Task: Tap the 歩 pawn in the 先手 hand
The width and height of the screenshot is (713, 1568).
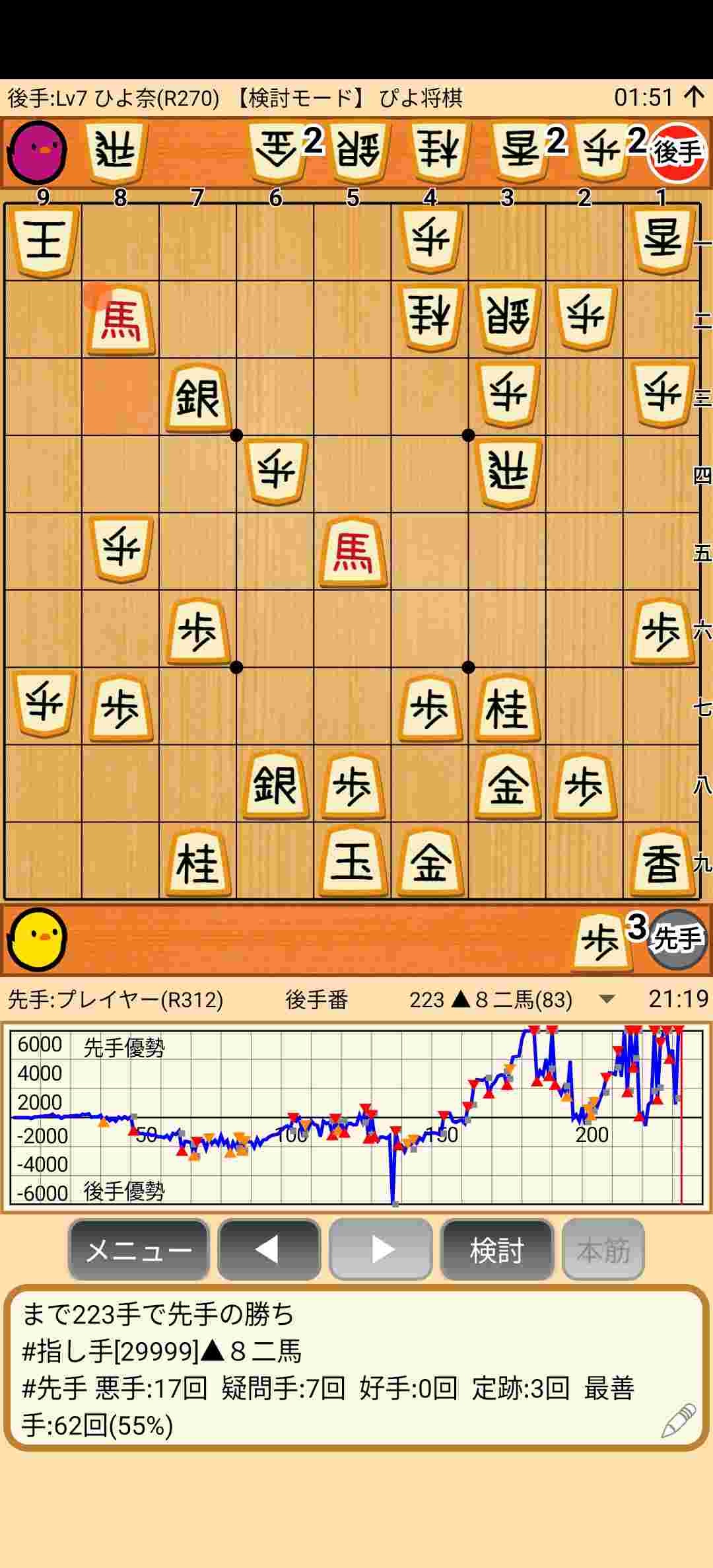Action: tap(601, 941)
